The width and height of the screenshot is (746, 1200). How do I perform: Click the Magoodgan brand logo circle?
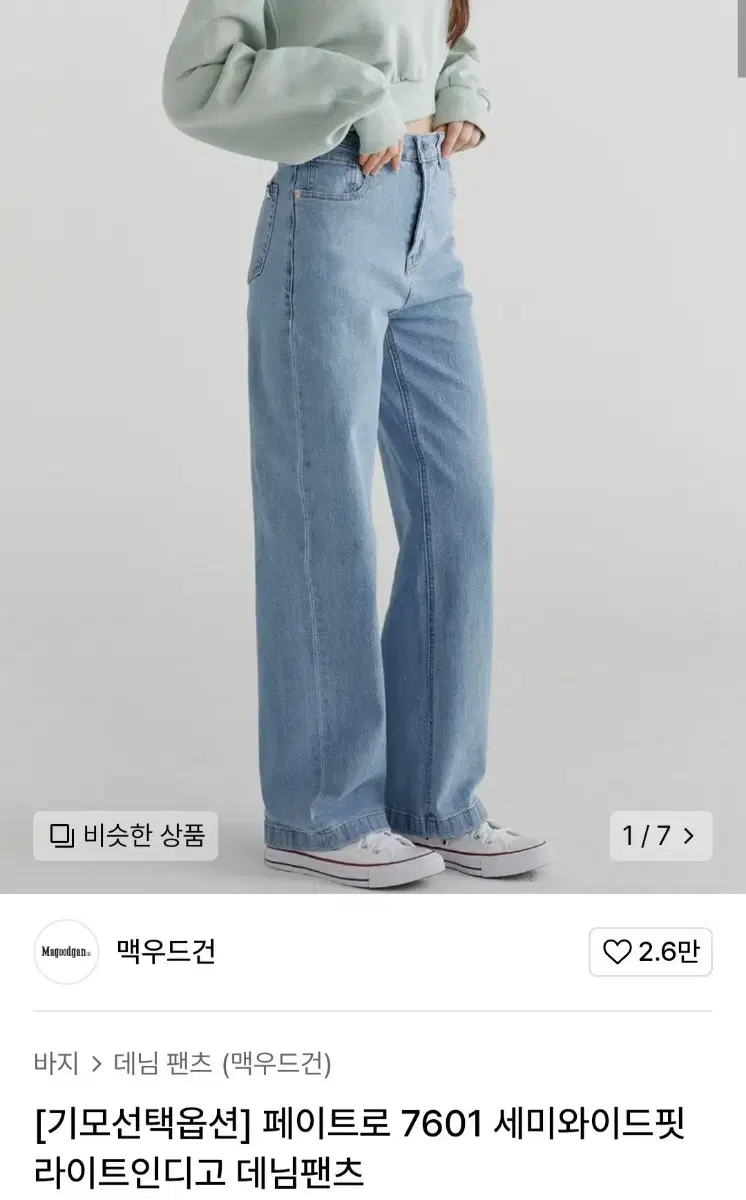coord(65,952)
